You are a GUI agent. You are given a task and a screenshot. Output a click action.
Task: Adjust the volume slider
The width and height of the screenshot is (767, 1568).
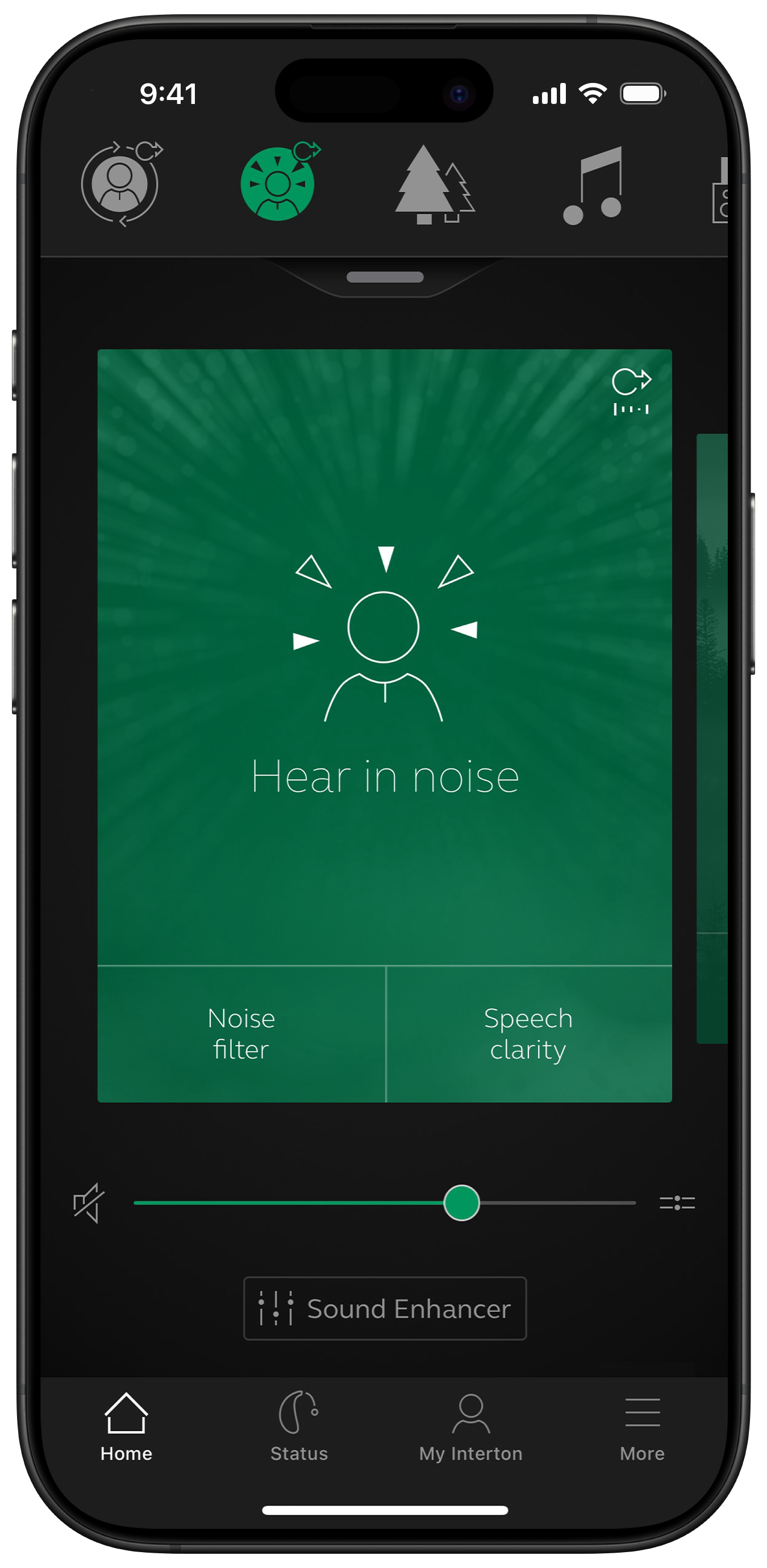coord(461,1202)
